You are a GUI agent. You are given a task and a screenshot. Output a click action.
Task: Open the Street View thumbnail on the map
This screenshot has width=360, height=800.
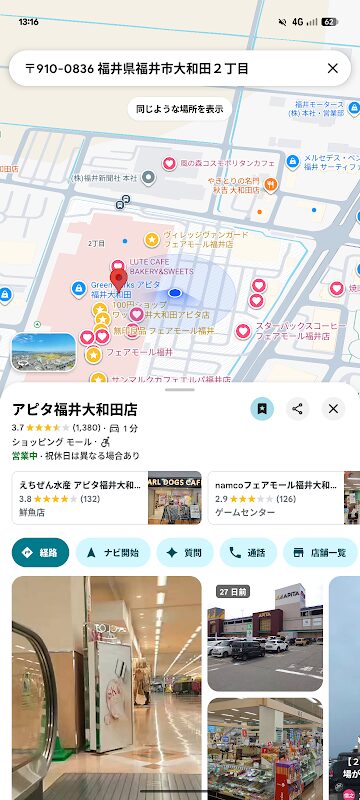(44, 352)
